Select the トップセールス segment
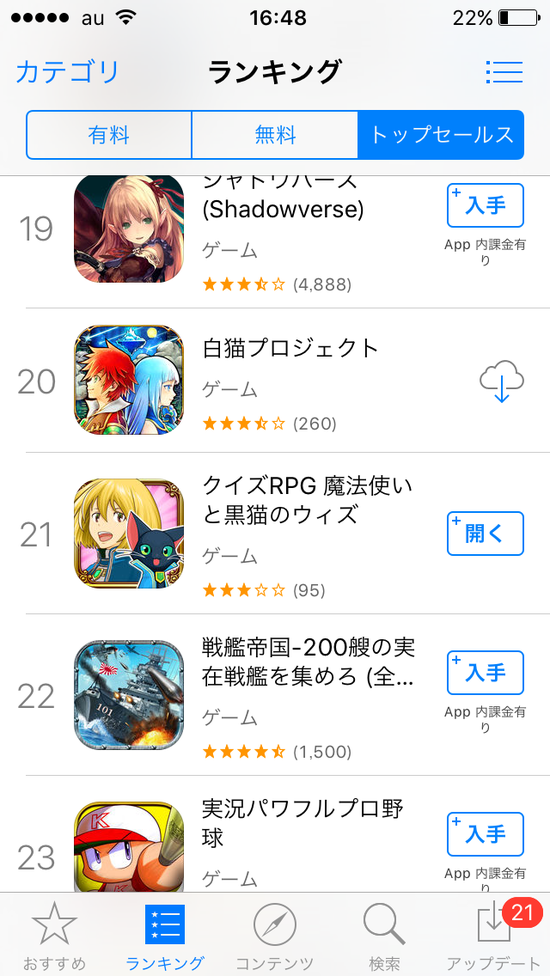 pyautogui.click(x=441, y=135)
